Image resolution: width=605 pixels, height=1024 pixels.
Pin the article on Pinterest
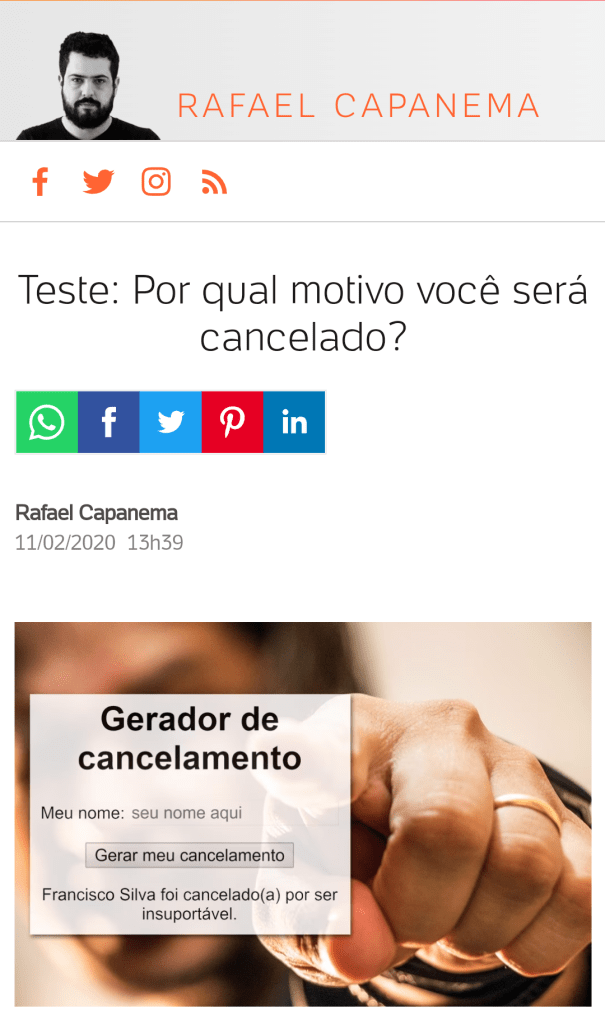coord(233,422)
